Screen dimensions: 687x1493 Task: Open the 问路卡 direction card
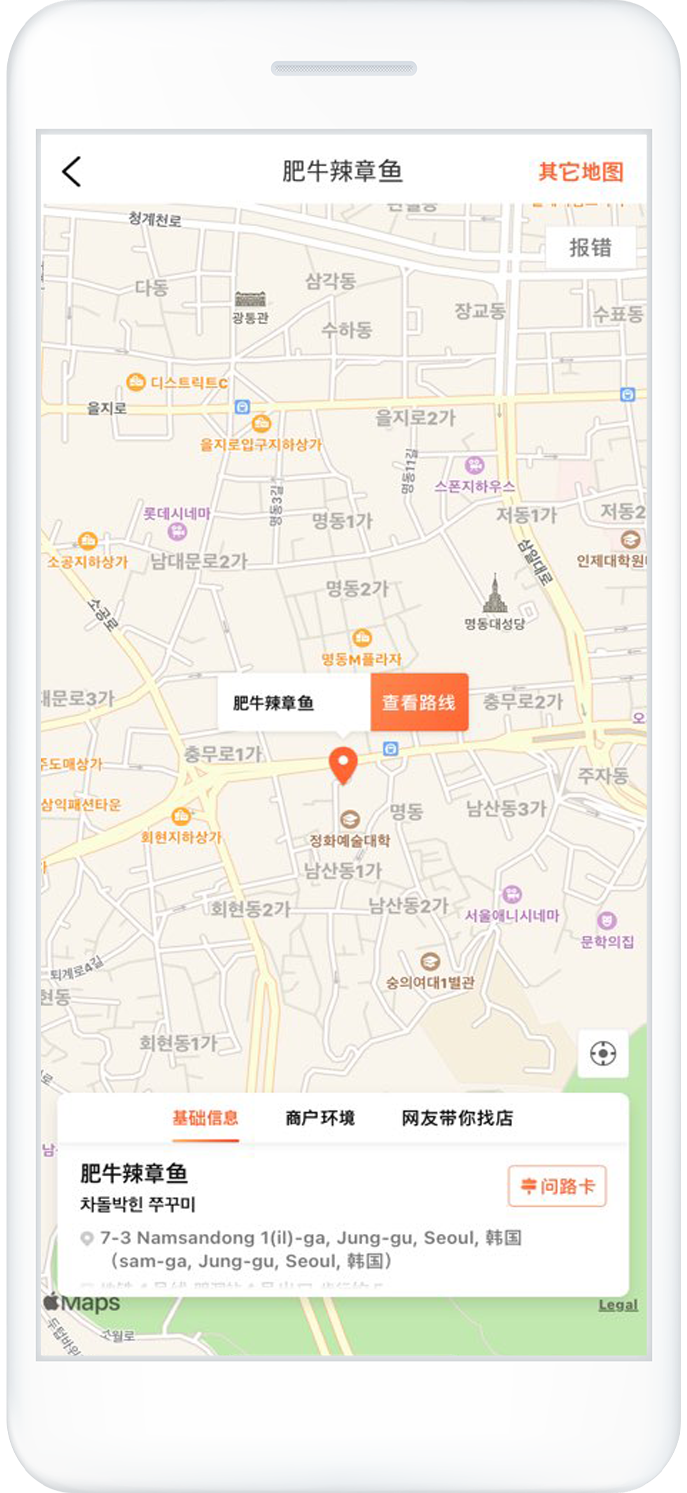(557, 1187)
